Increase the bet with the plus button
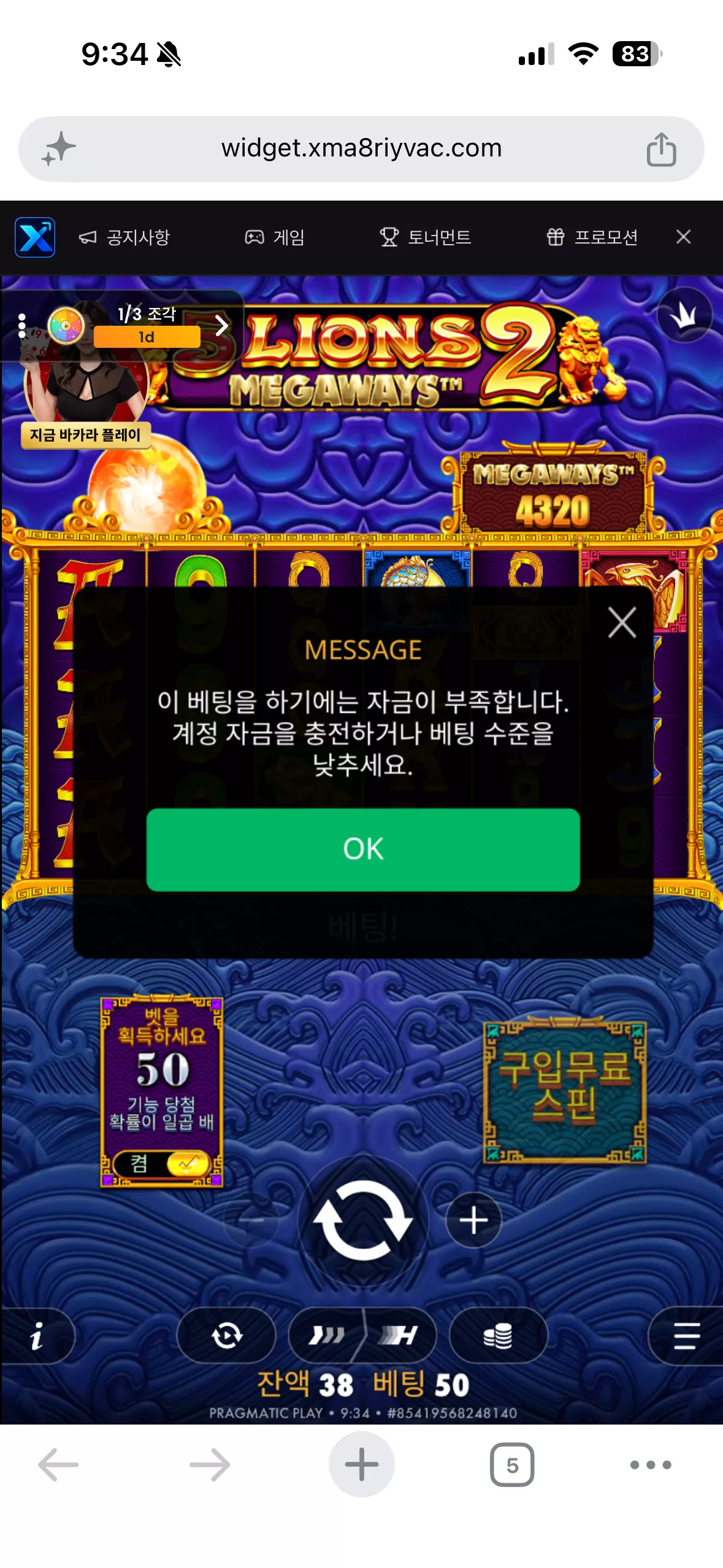The height and width of the screenshot is (1568, 723). 474,1220
